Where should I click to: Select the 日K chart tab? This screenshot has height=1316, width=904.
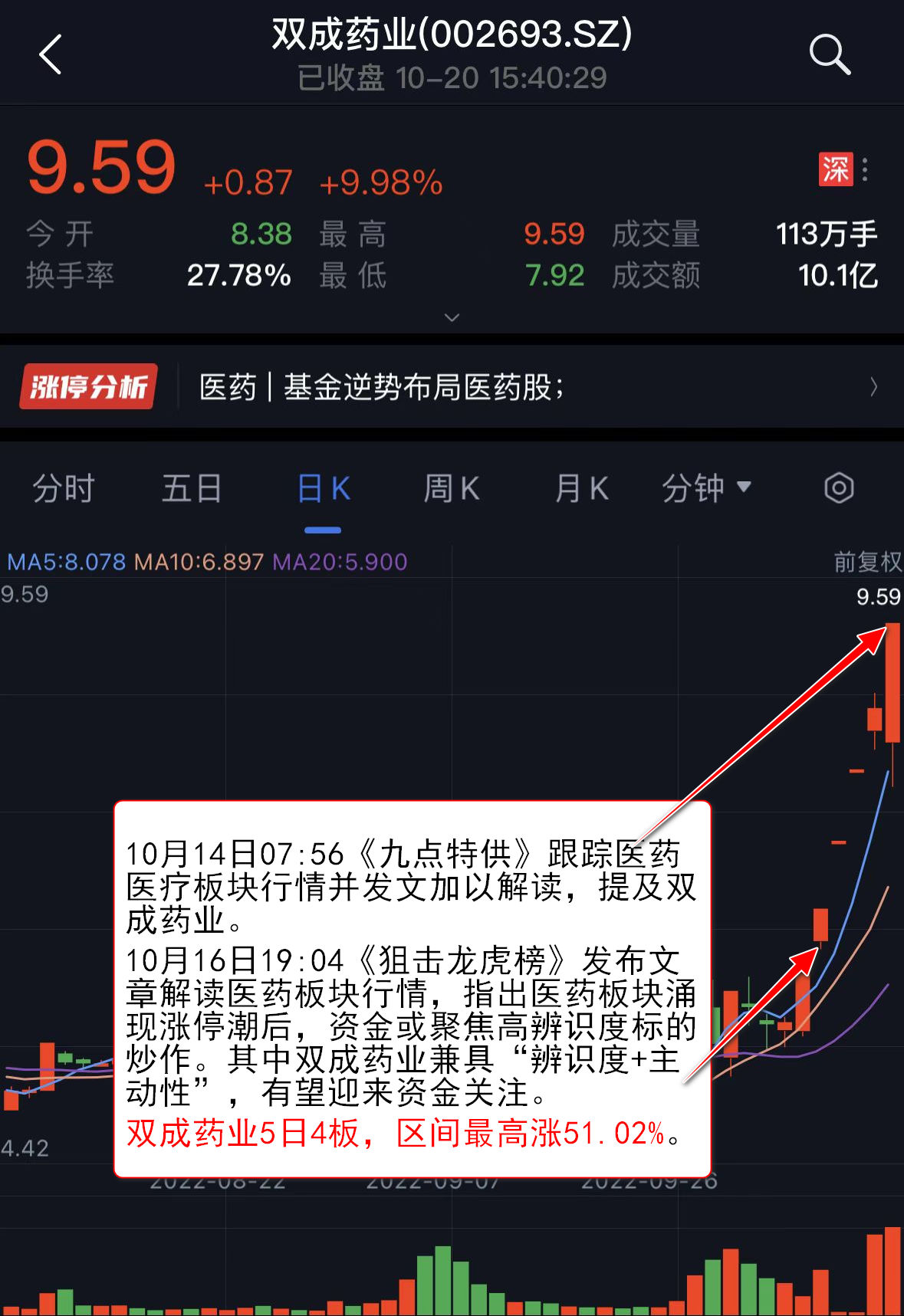coord(323,488)
